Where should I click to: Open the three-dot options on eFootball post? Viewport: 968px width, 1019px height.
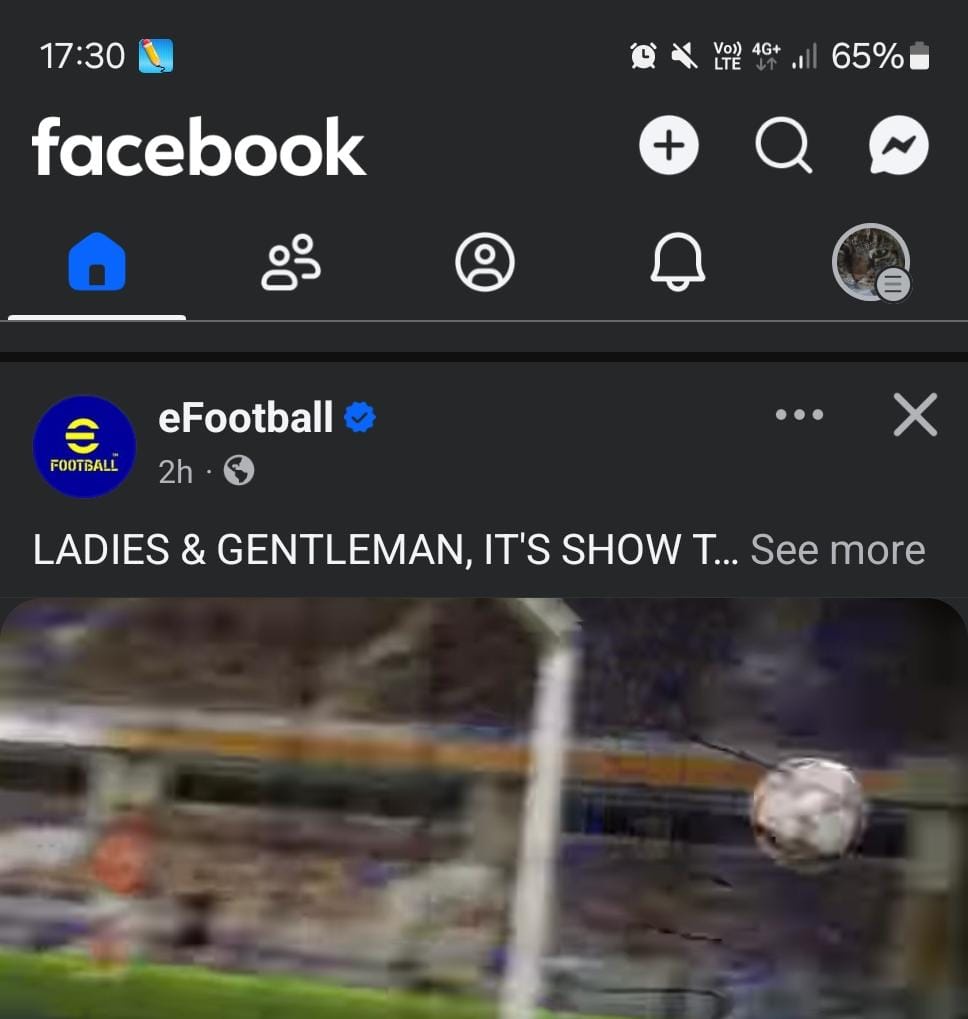pyautogui.click(x=799, y=414)
